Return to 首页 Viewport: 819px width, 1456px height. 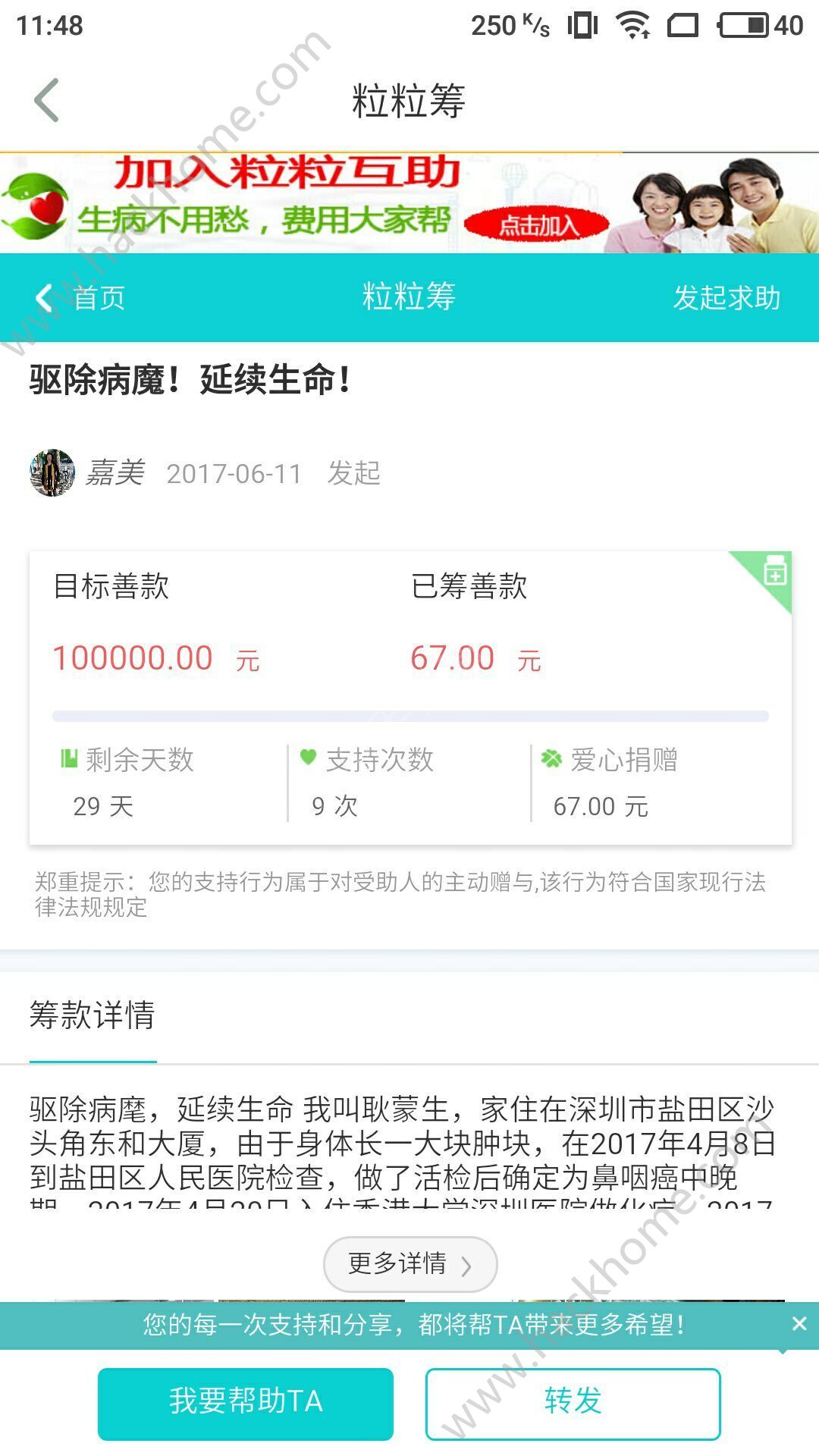pyautogui.click(x=80, y=297)
